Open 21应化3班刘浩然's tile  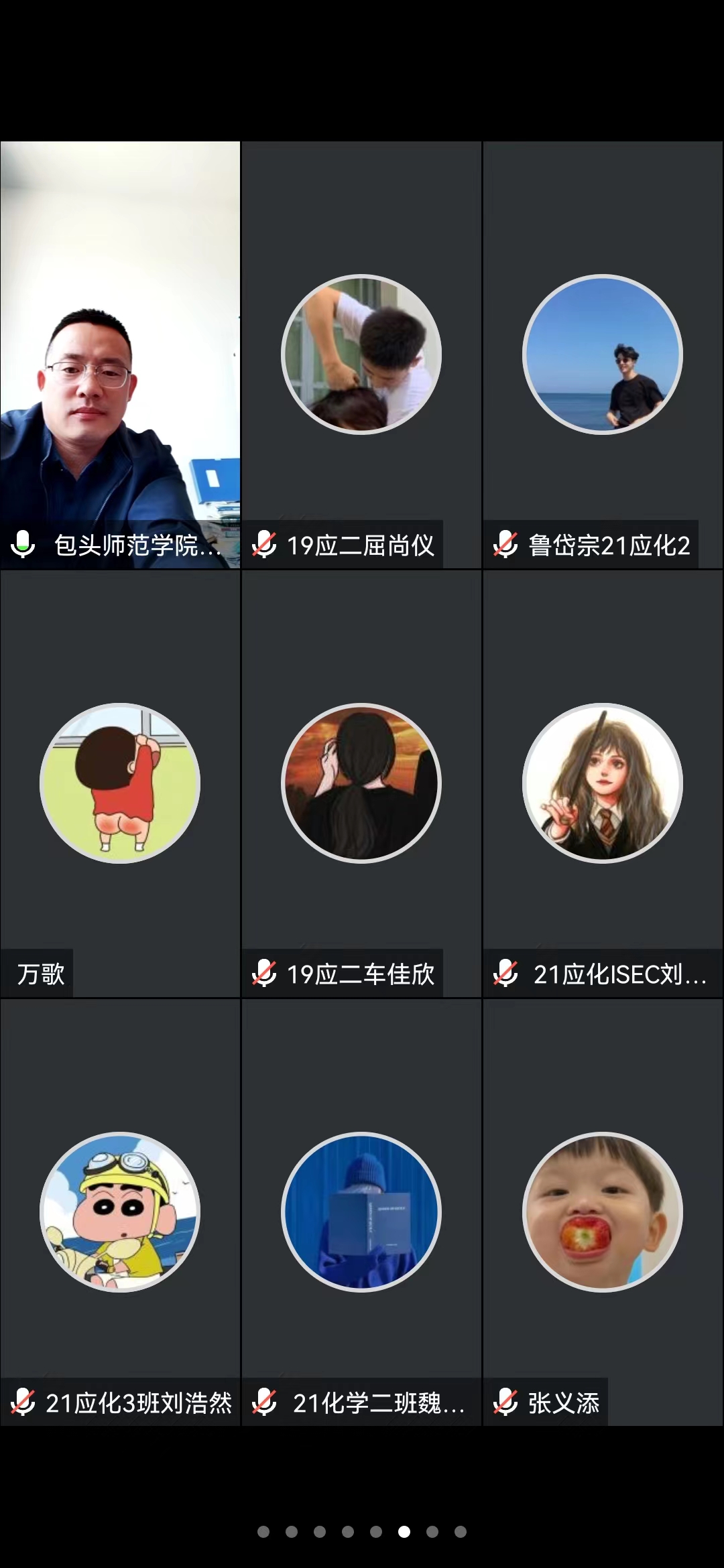coord(120,1212)
